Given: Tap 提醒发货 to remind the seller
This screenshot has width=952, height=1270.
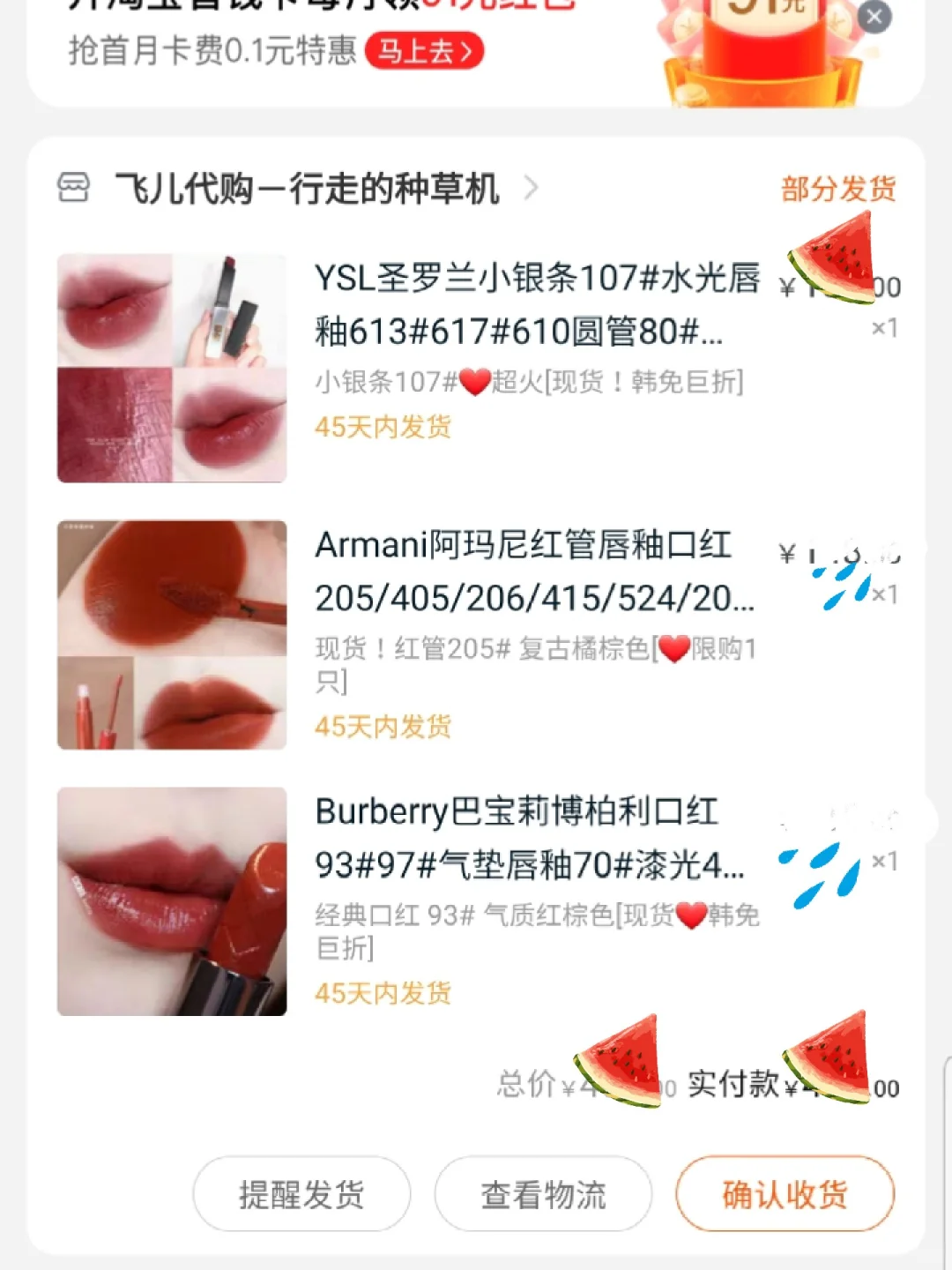Looking at the screenshot, I should (301, 1194).
